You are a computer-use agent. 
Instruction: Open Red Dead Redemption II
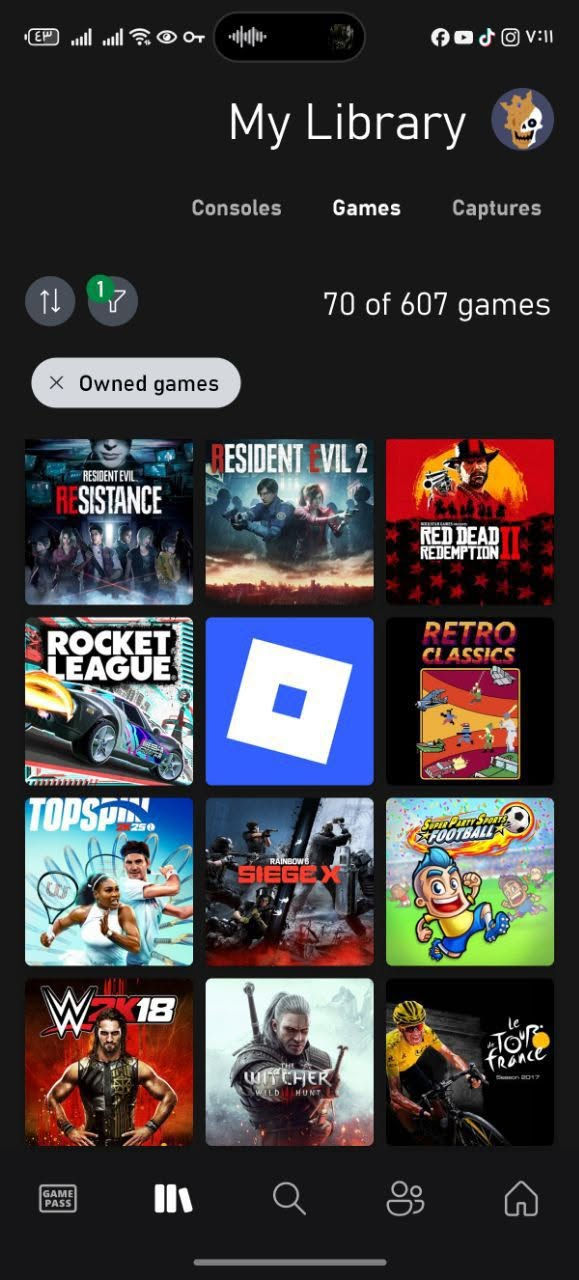(x=470, y=522)
